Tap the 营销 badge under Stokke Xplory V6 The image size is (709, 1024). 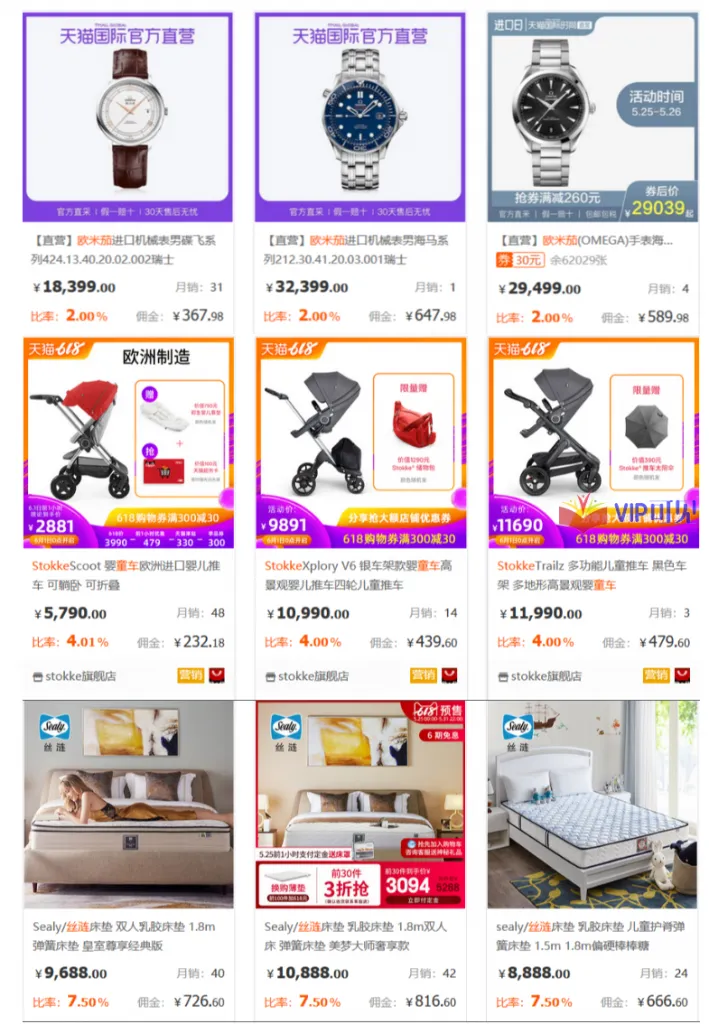[423, 675]
